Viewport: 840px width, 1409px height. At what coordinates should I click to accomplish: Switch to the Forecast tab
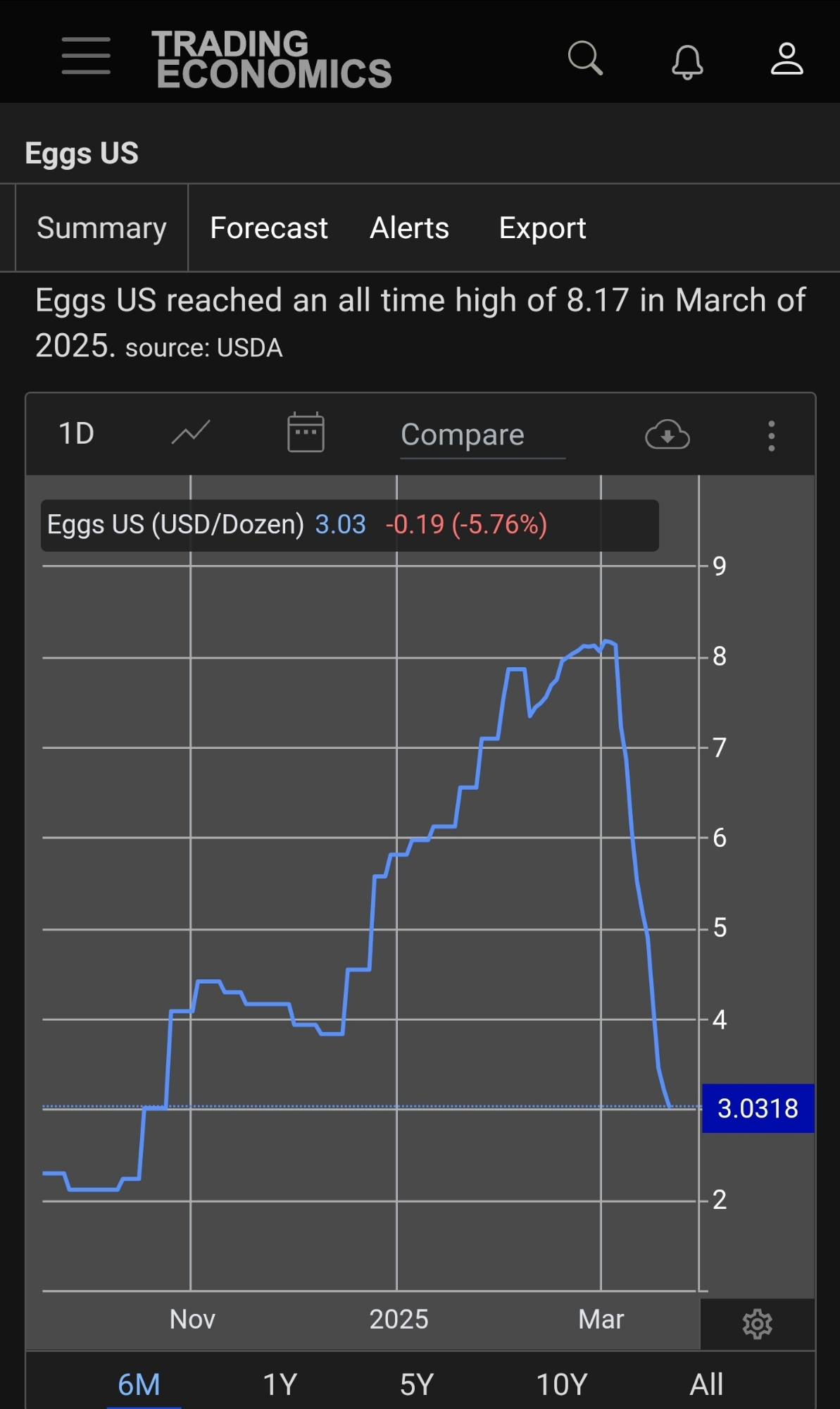(x=268, y=228)
